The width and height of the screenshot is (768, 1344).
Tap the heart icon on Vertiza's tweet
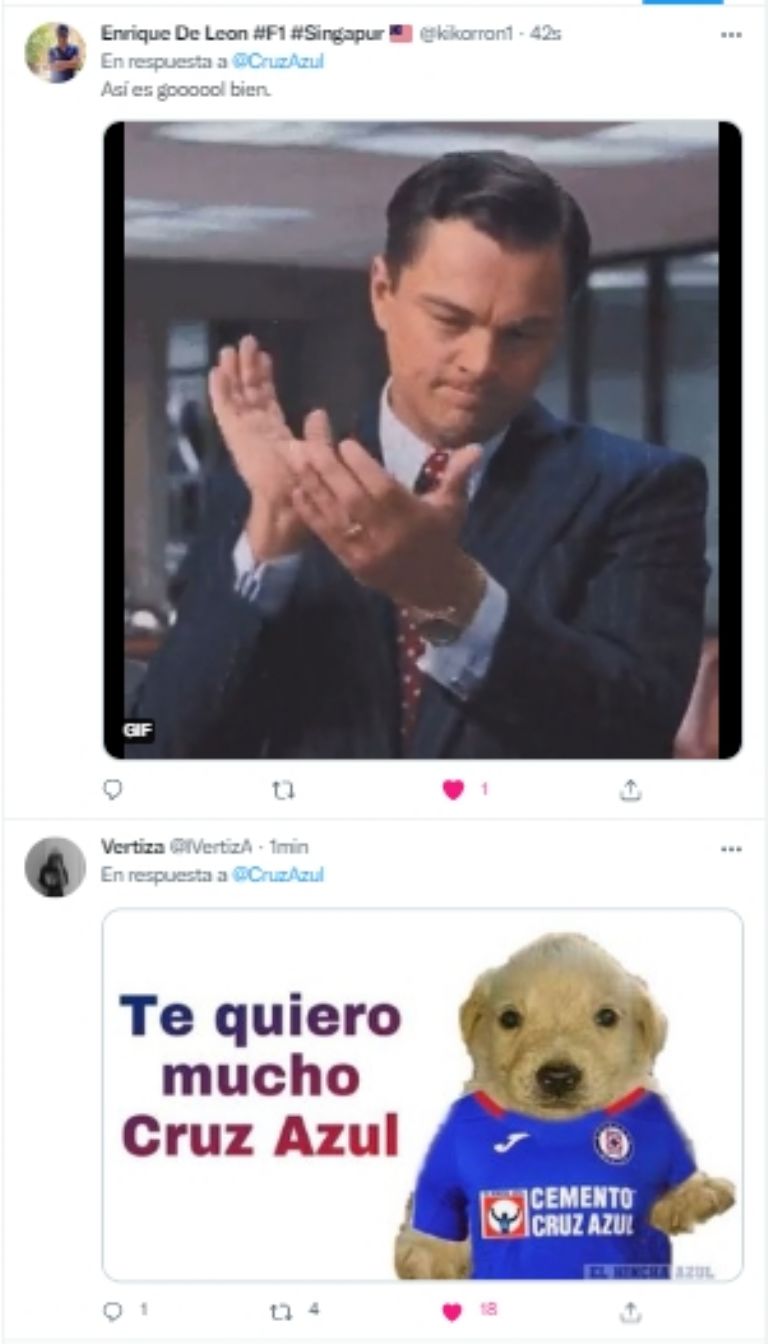453,1311
